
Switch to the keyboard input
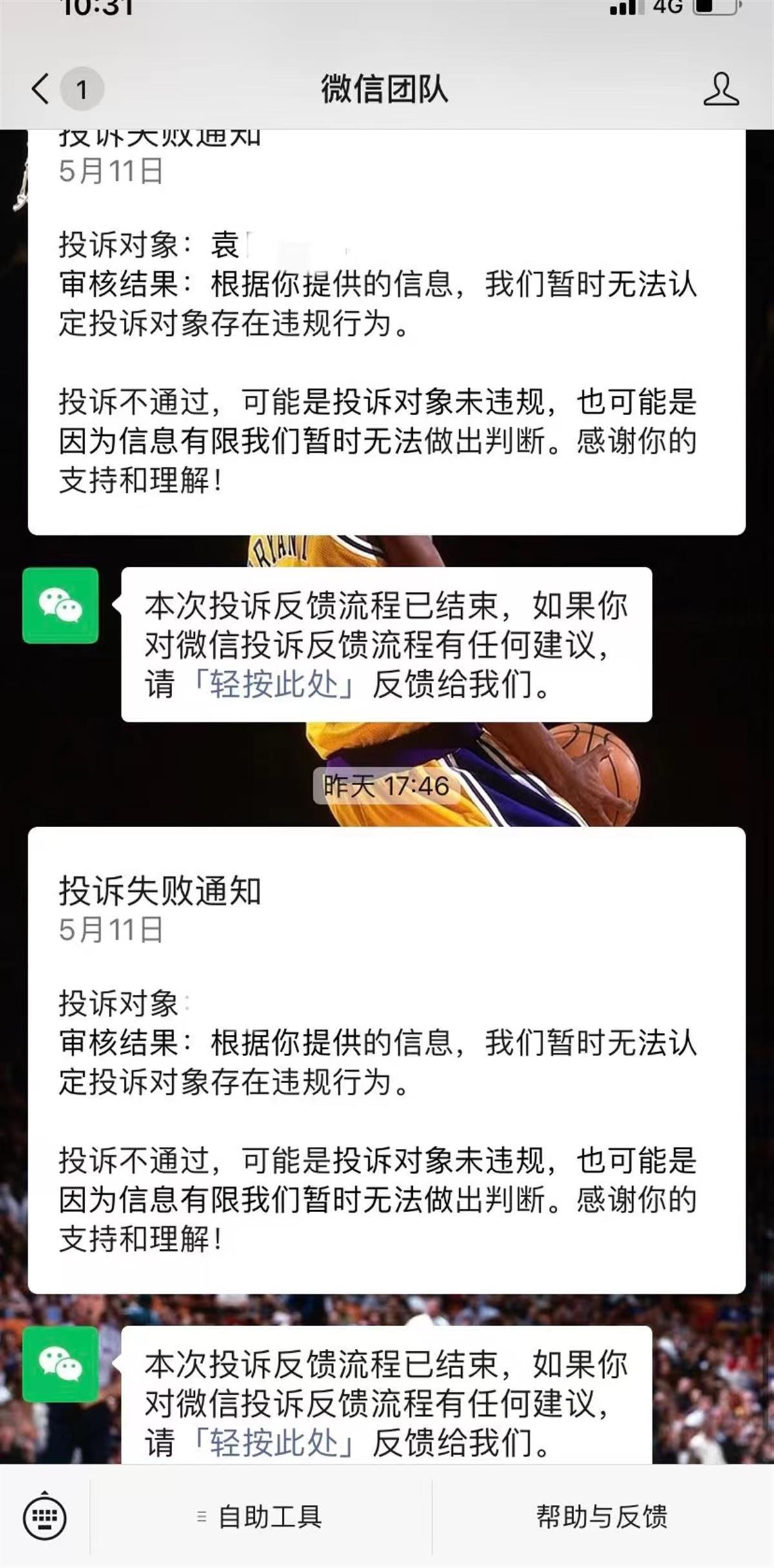45,1516
